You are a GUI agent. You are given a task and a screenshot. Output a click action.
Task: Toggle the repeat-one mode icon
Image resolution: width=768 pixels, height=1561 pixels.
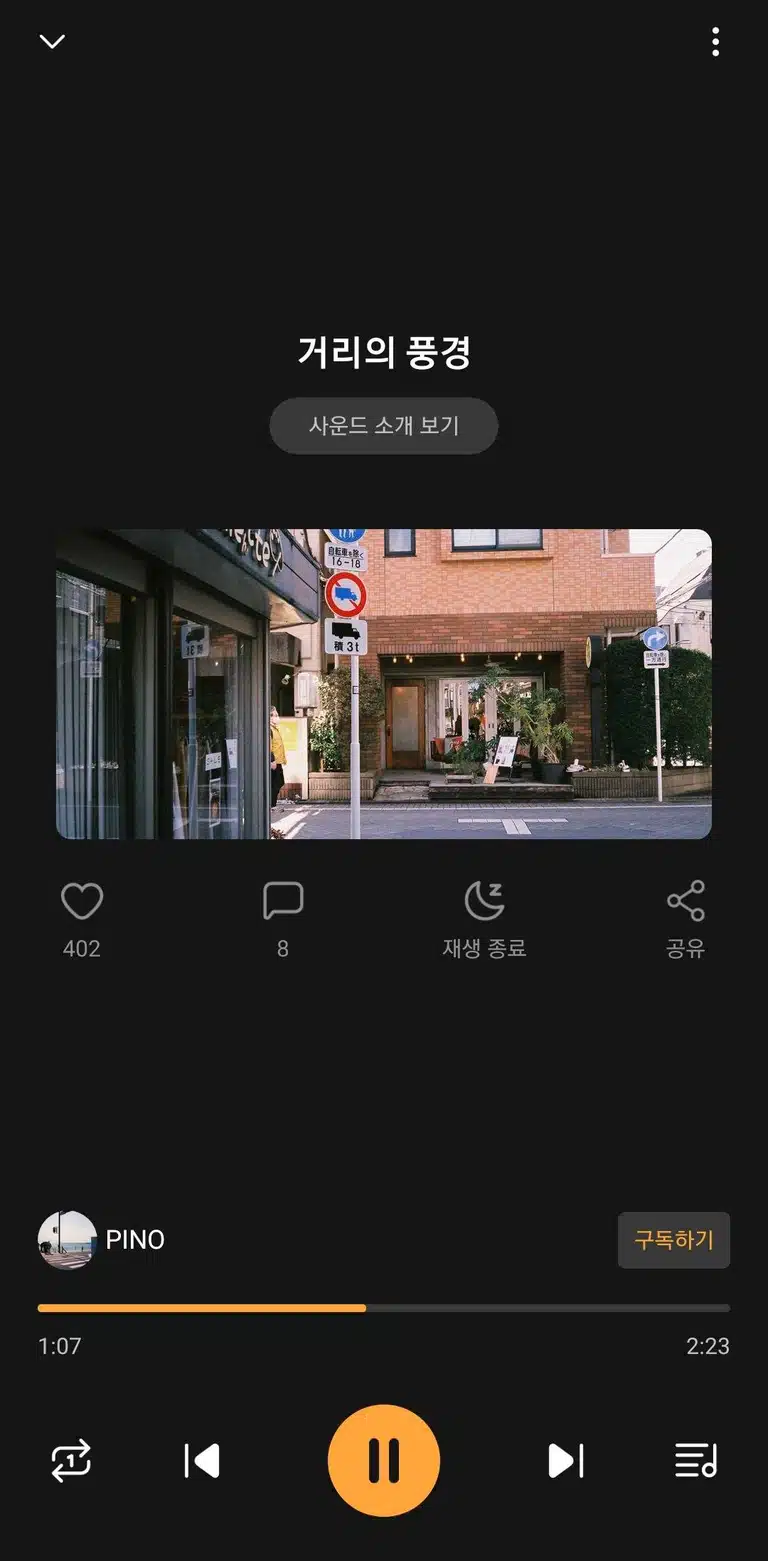click(x=71, y=1461)
